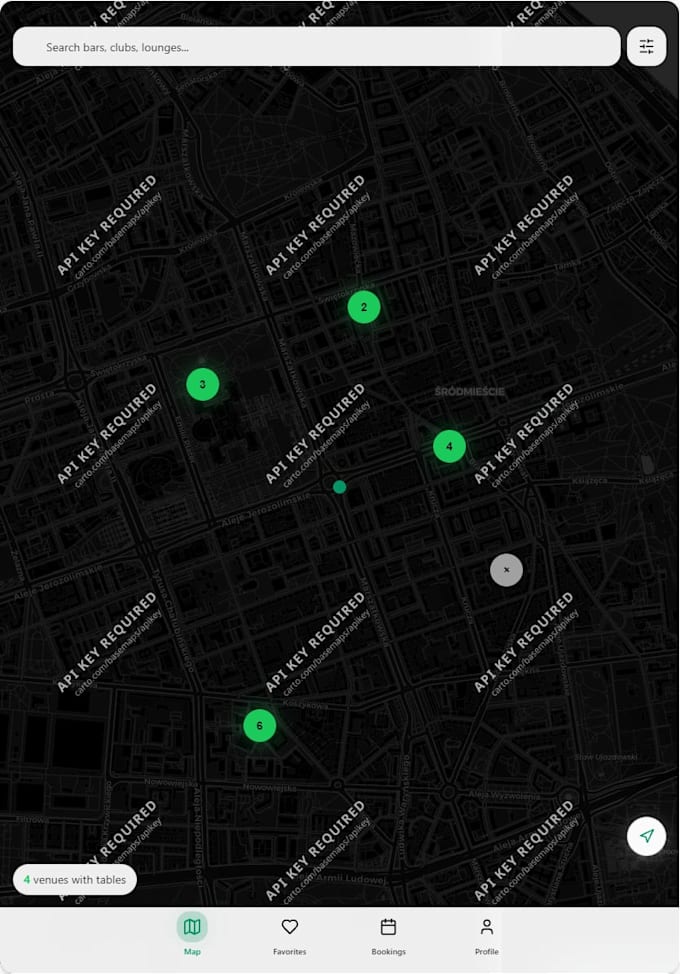The width and height of the screenshot is (680, 974).
Task: Open the 4 venues with tables chip
Action: pyautogui.click(x=75, y=880)
